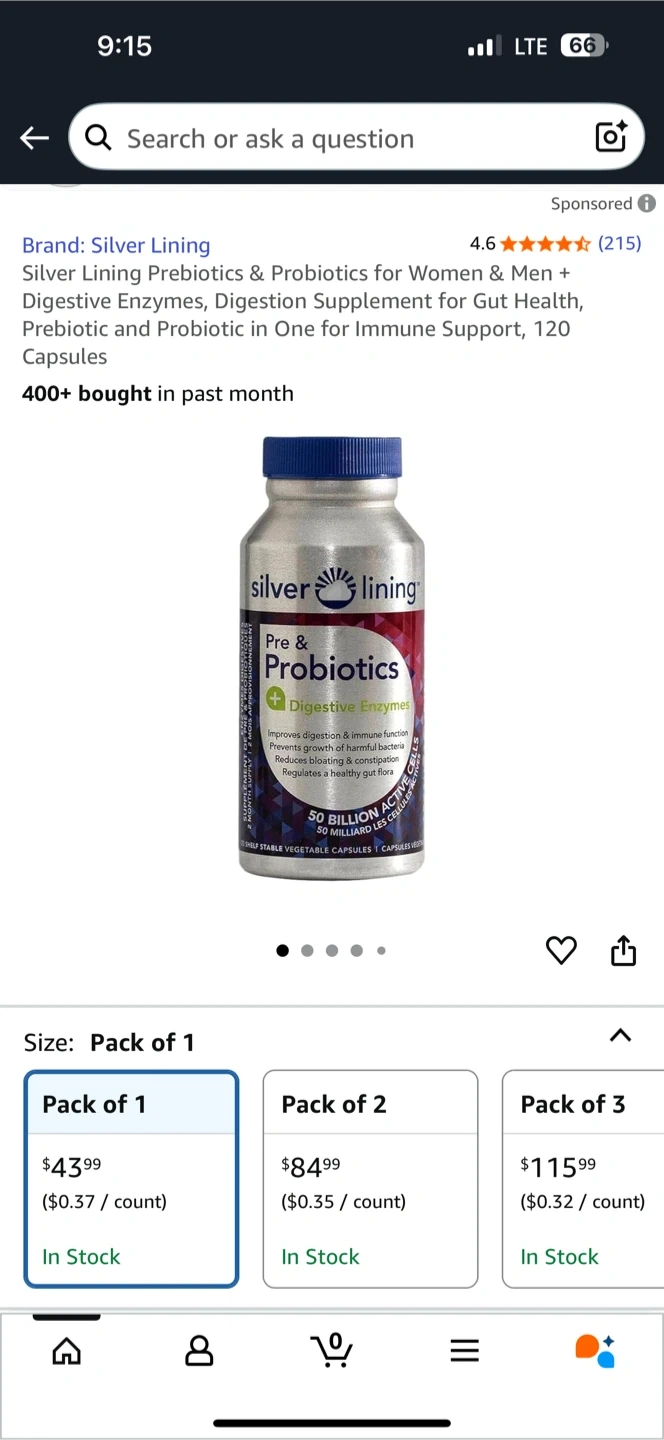The height and width of the screenshot is (1440, 664).
Task: Share this product listing
Action: coord(623,950)
